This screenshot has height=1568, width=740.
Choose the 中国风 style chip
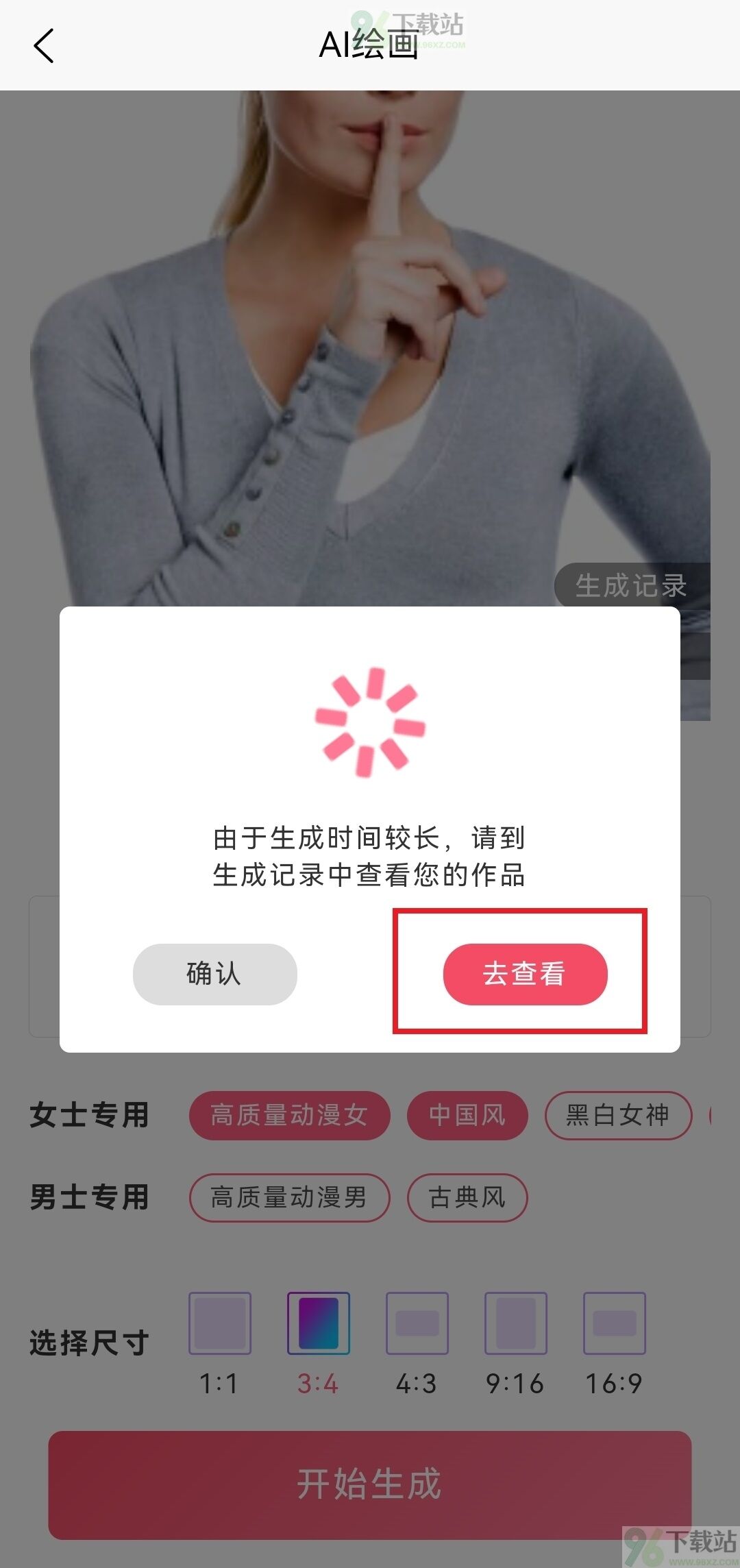point(467,1116)
